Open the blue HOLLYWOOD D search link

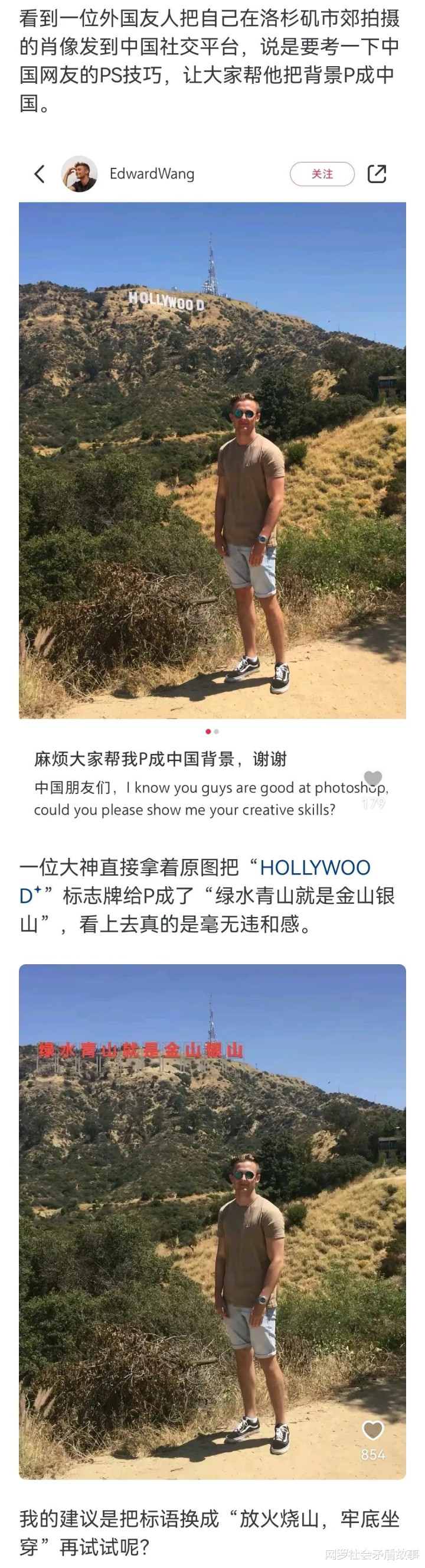click(x=315, y=867)
